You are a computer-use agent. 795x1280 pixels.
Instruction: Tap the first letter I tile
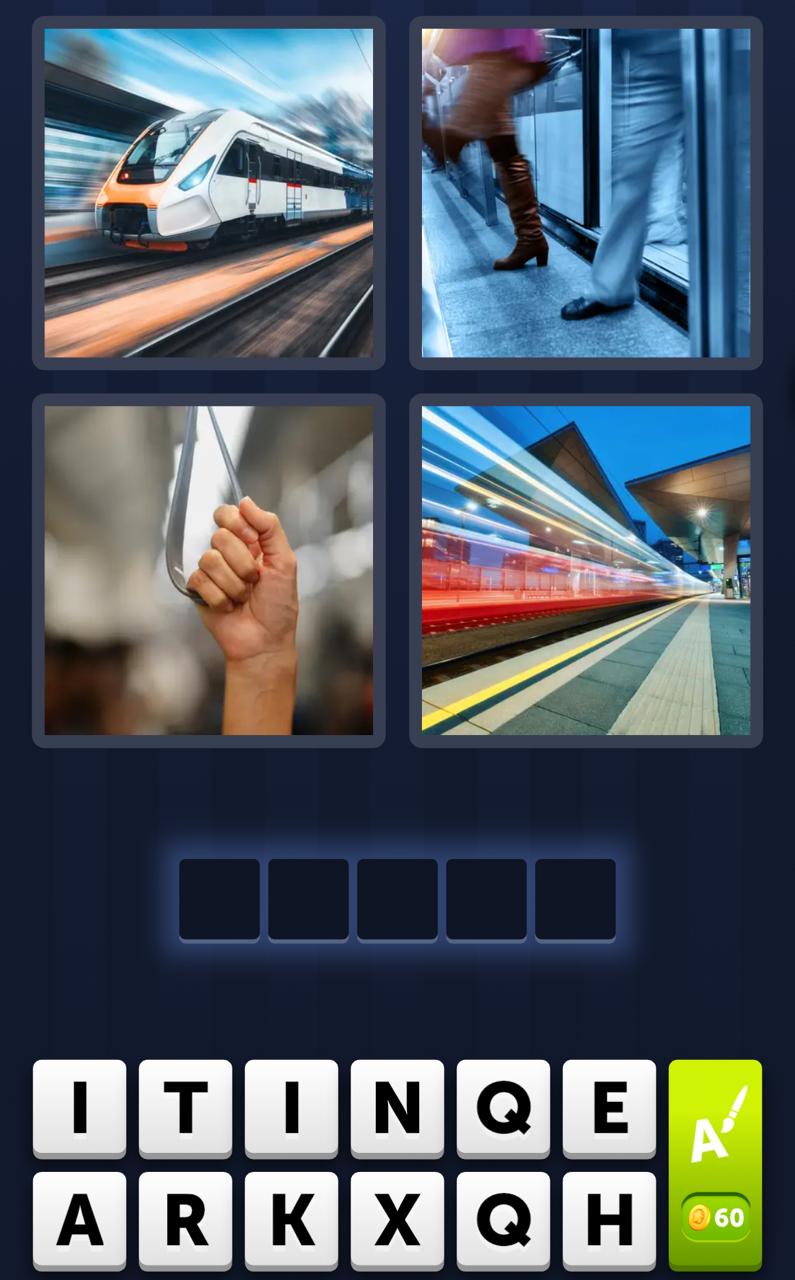tap(80, 1110)
